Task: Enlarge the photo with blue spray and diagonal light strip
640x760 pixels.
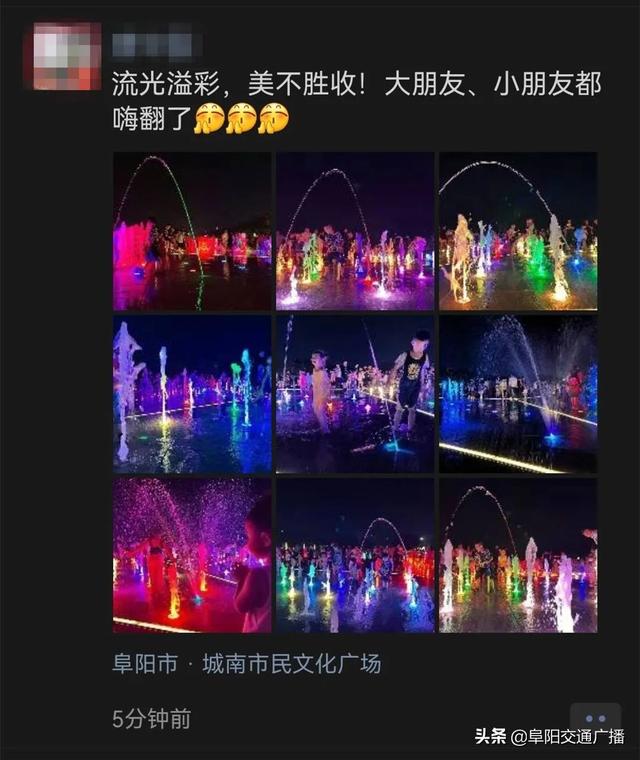Action: (x=518, y=394)
